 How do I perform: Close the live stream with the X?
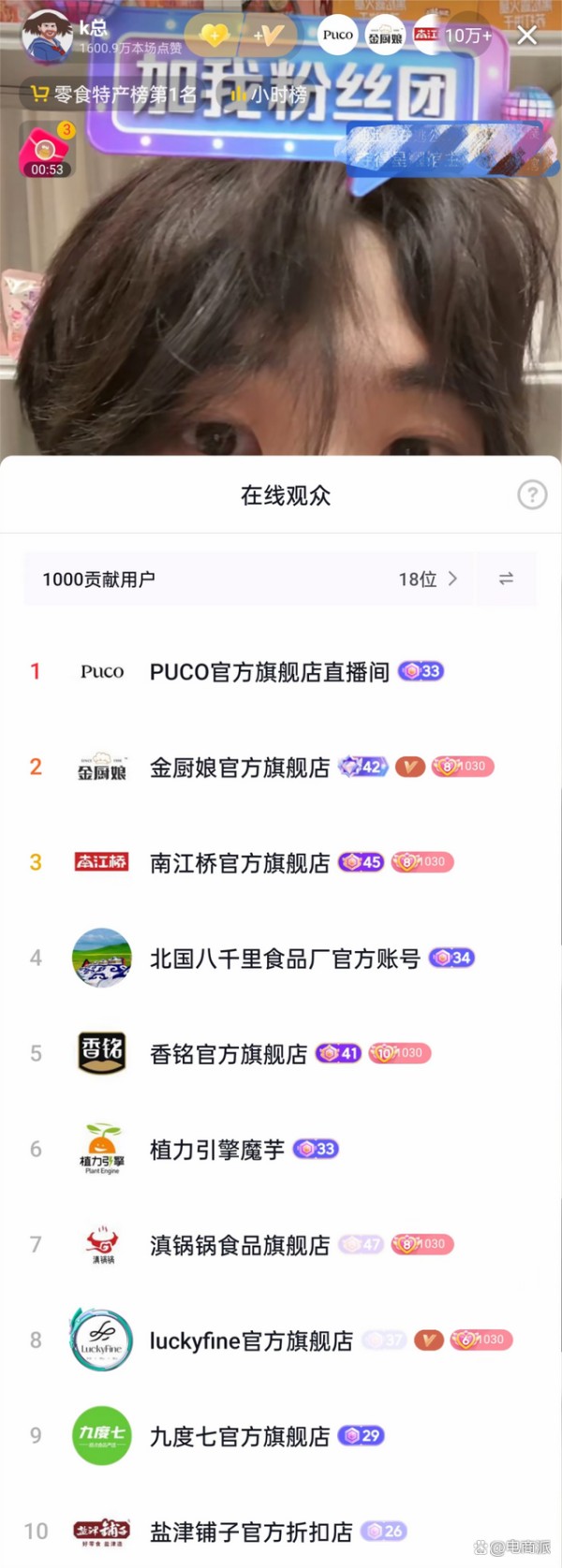tap(527, 36)
